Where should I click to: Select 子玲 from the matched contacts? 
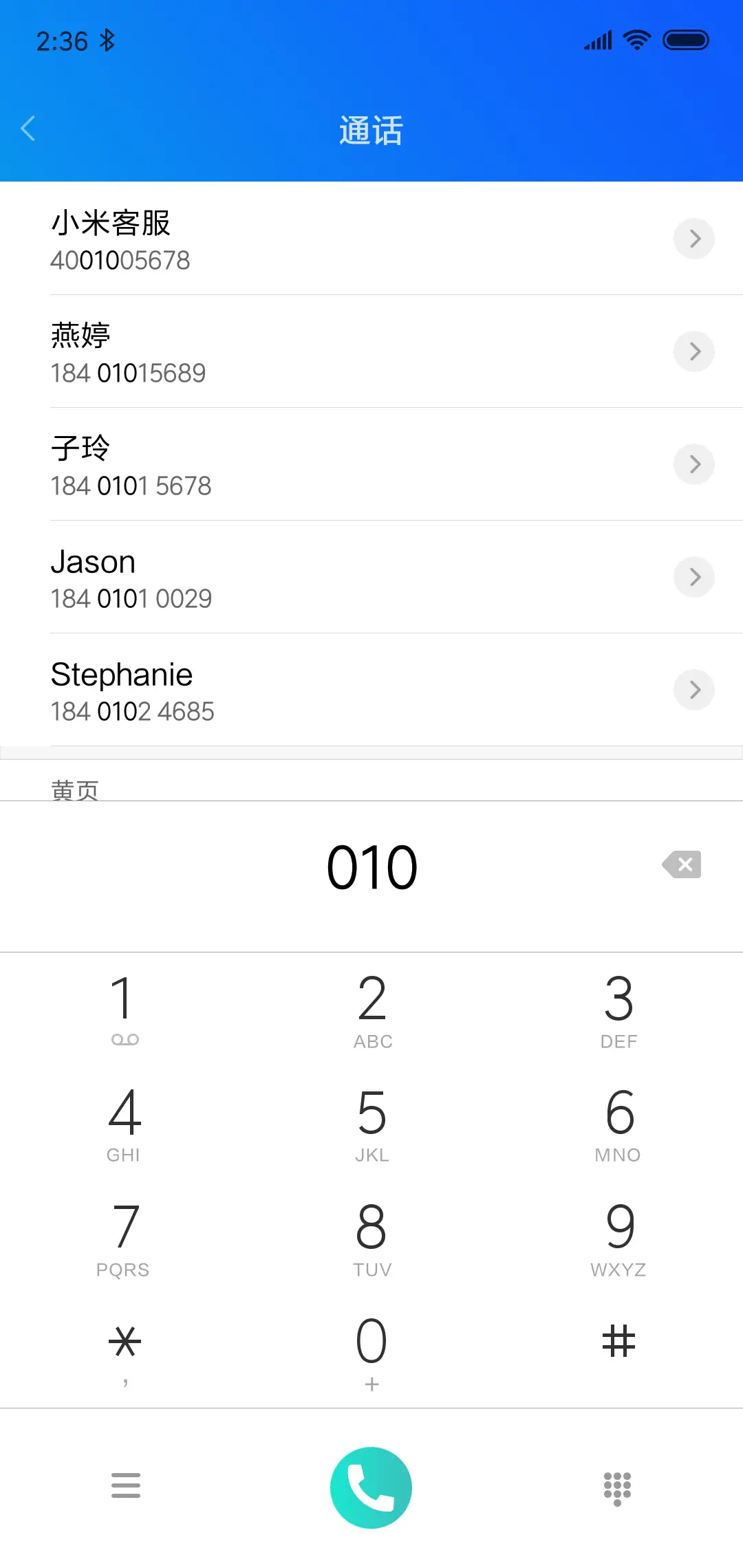pos(275,465)
